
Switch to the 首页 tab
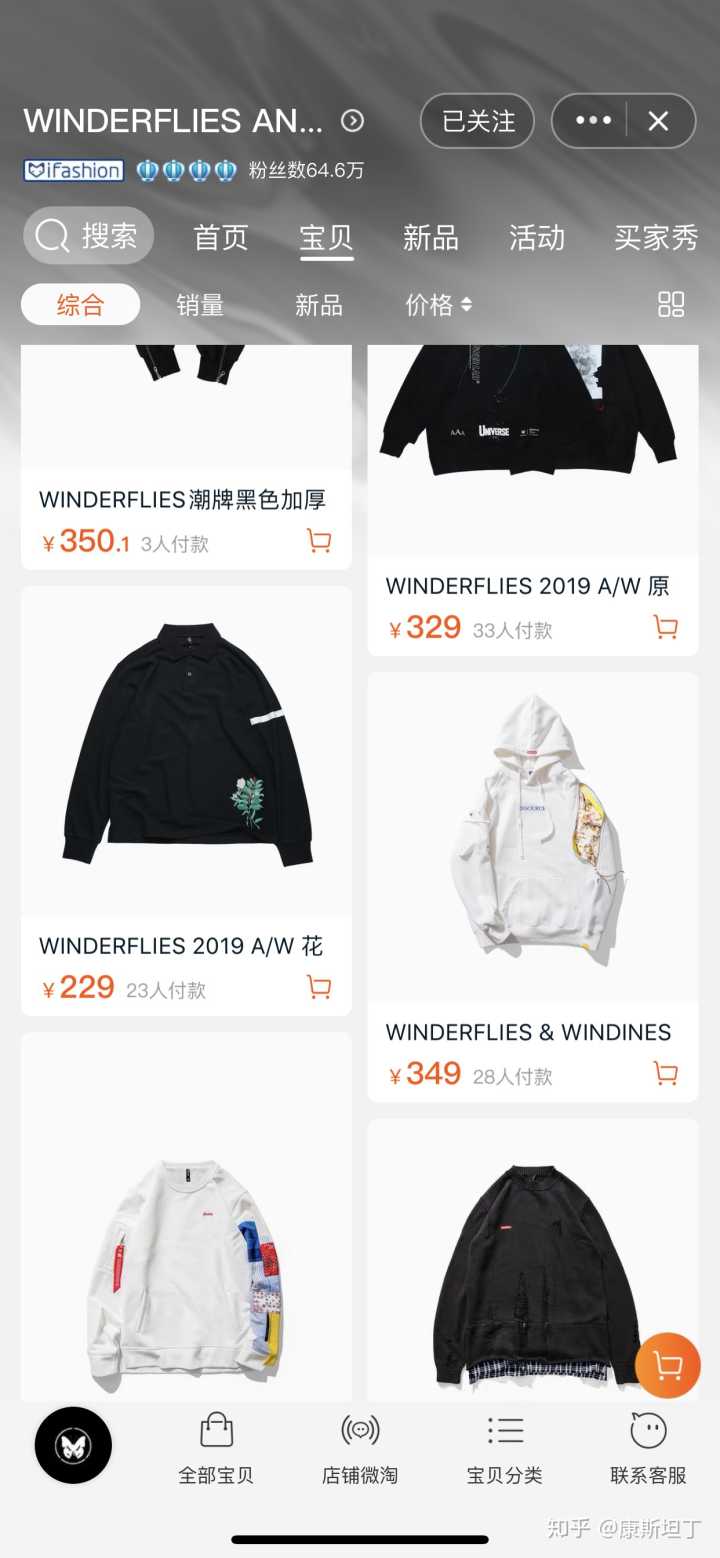[220, 238]
